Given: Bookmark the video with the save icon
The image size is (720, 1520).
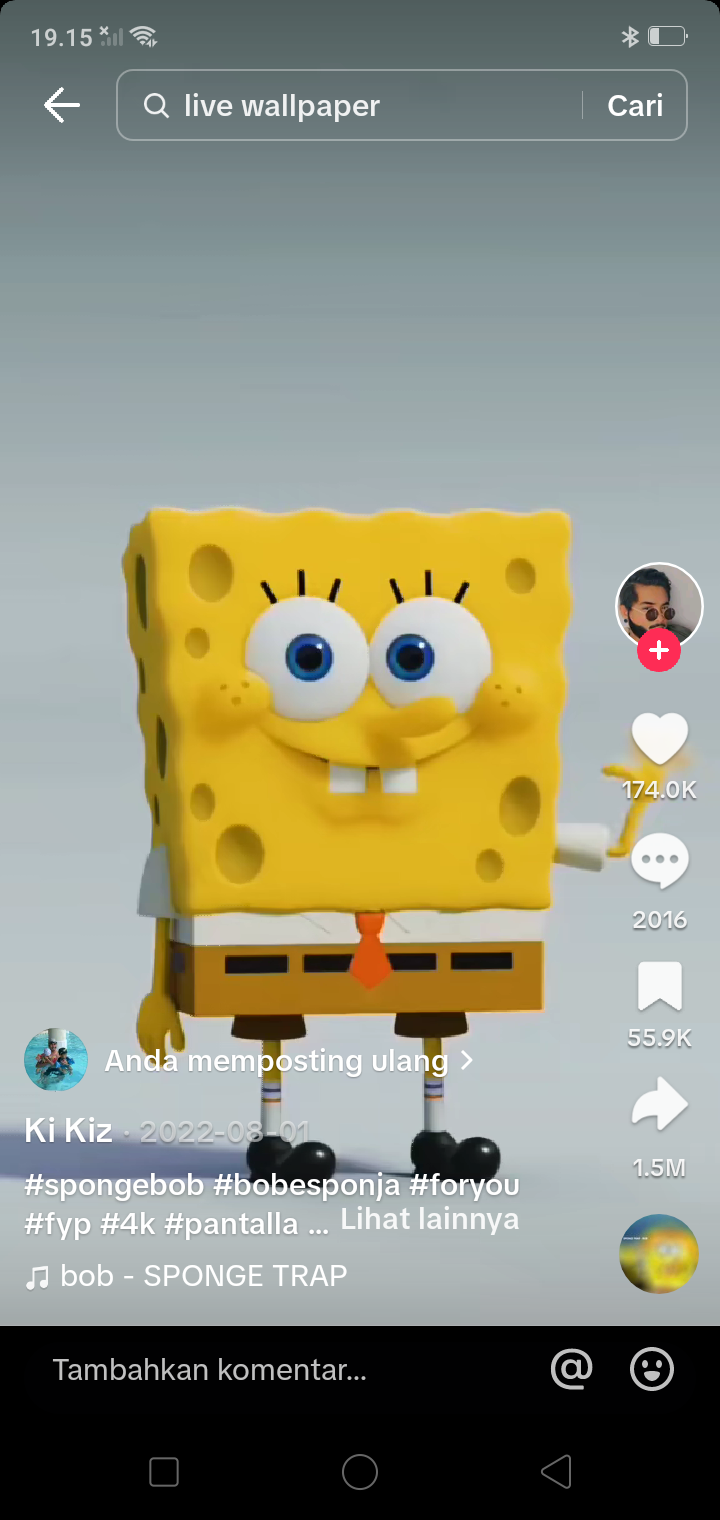Looking at the screenshot, I should pyautogui.click(x=659, y=986).
